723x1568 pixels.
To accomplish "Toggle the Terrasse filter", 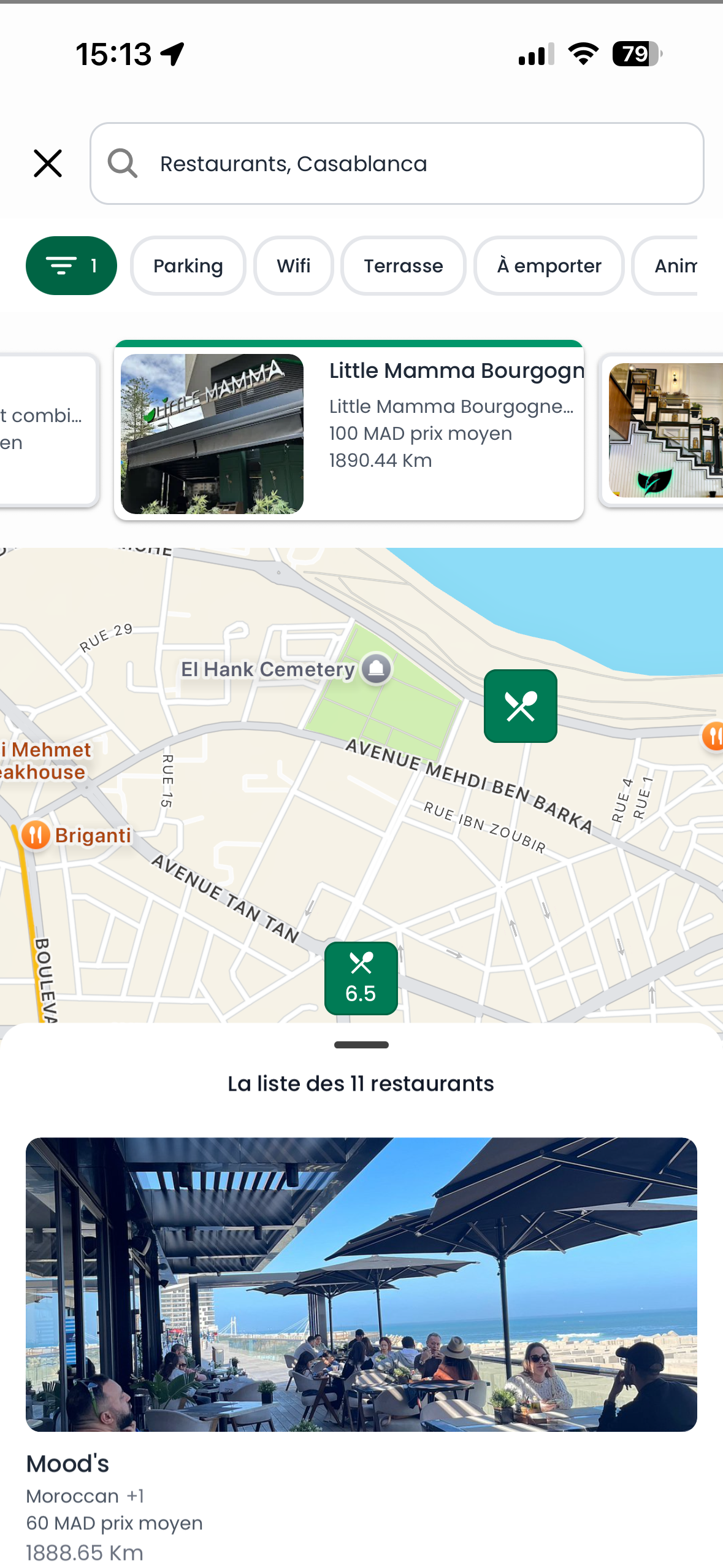I will (403, 265).
